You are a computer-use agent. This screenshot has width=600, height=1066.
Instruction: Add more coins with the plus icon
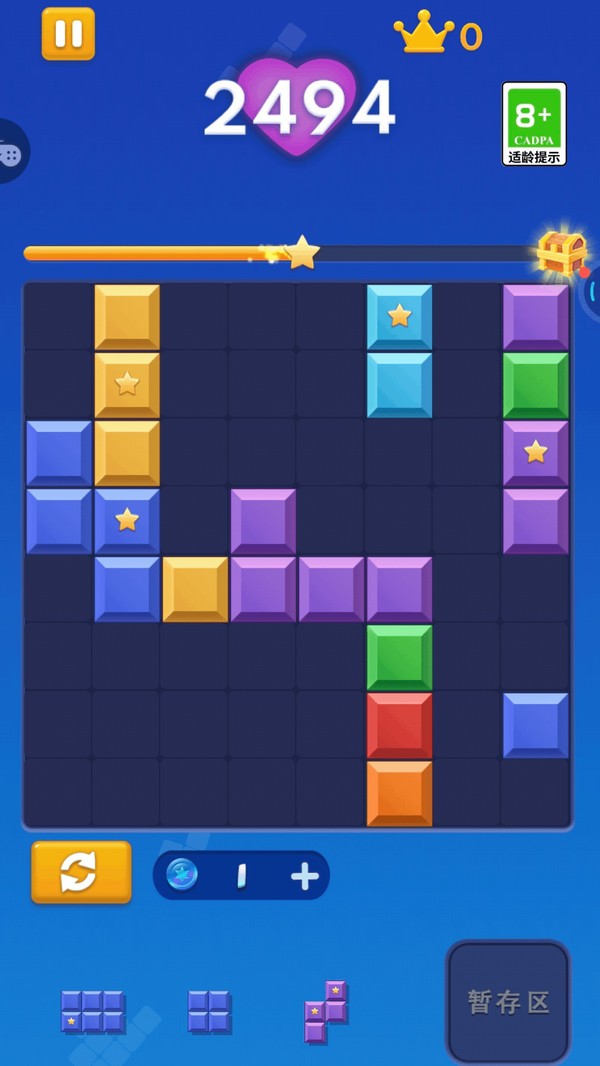coord(304,877)
